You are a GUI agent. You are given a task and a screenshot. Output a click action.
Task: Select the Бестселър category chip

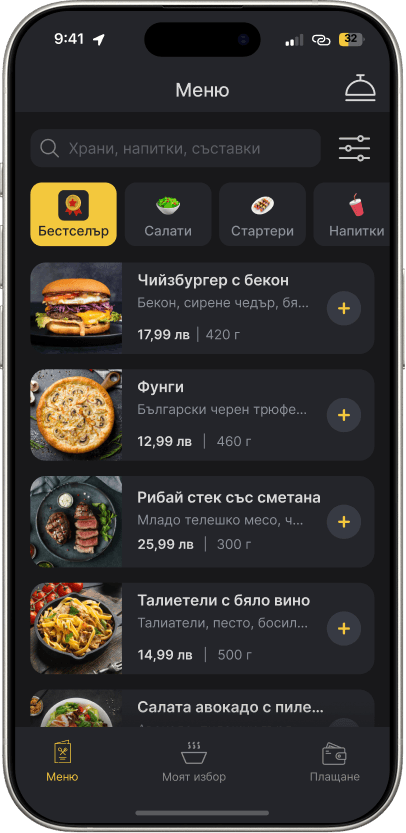click(73, 214)
